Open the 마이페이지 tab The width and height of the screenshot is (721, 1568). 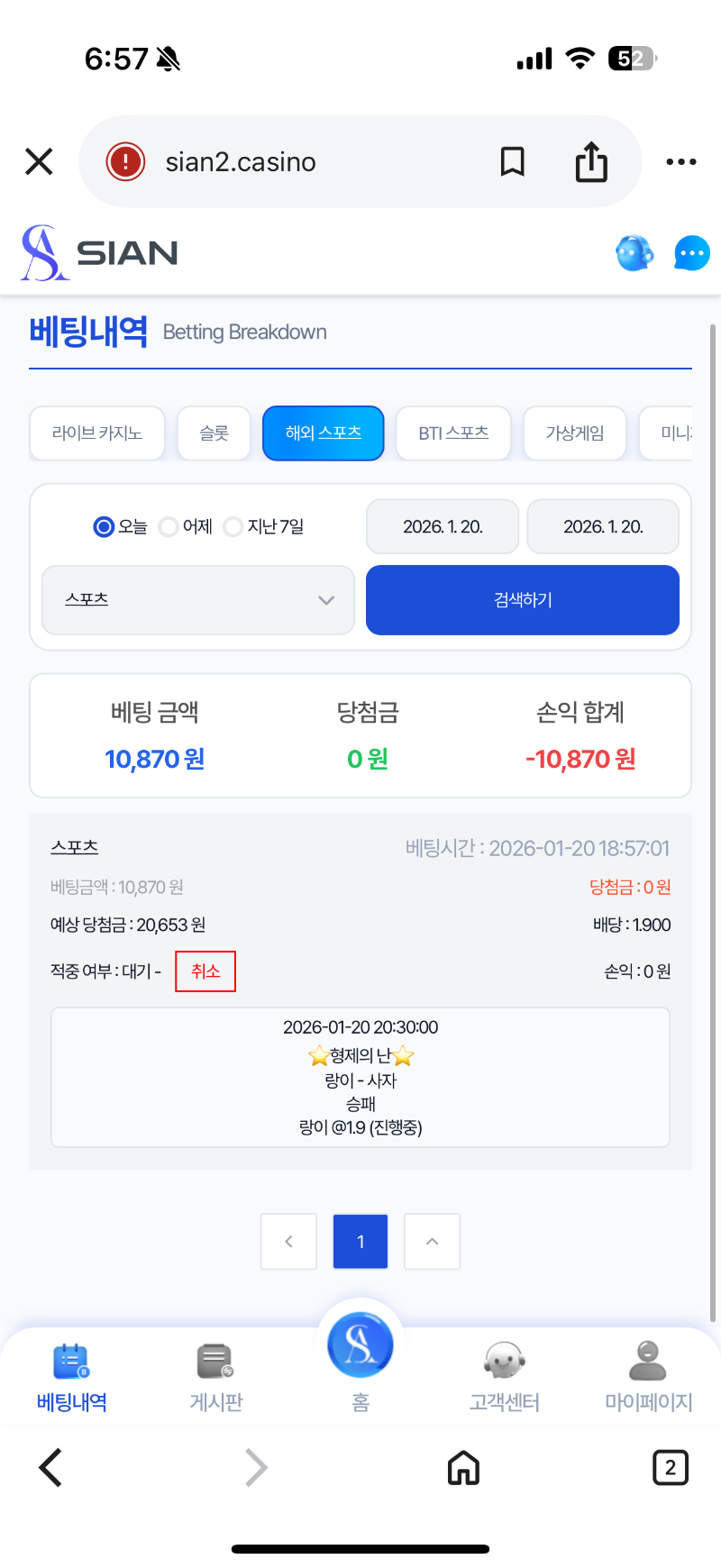tap(648, 1375)
